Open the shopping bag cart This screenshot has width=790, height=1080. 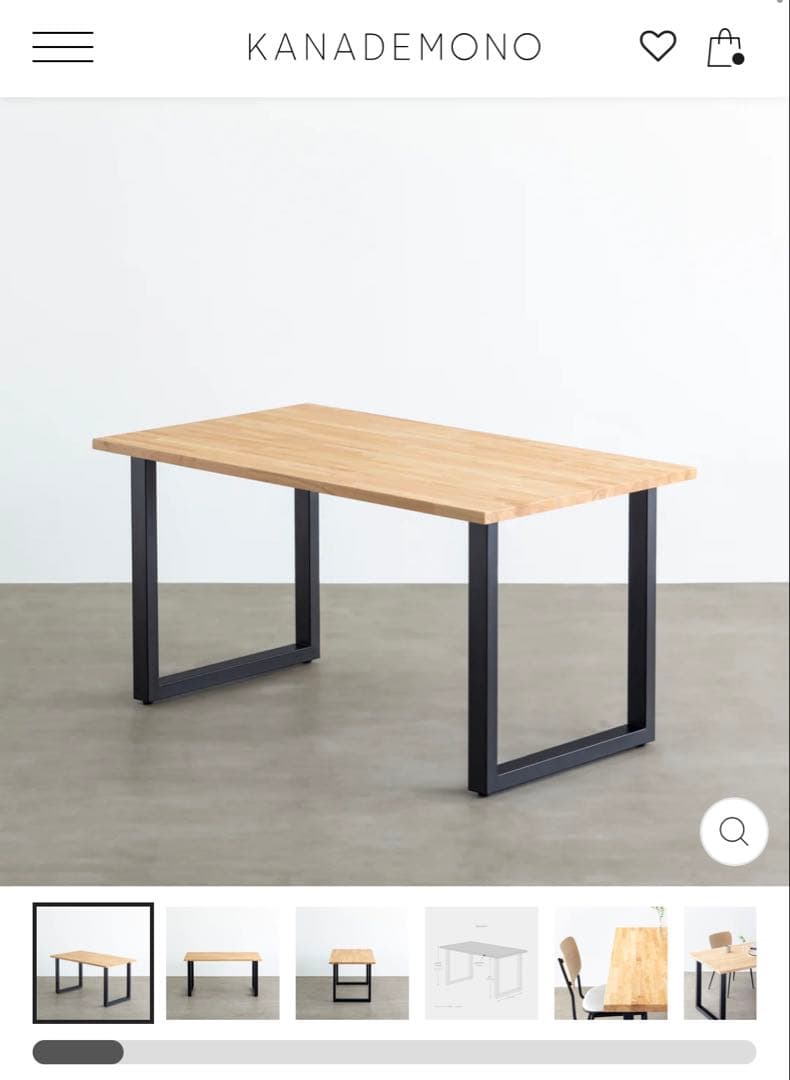click(x=724, y=48)
